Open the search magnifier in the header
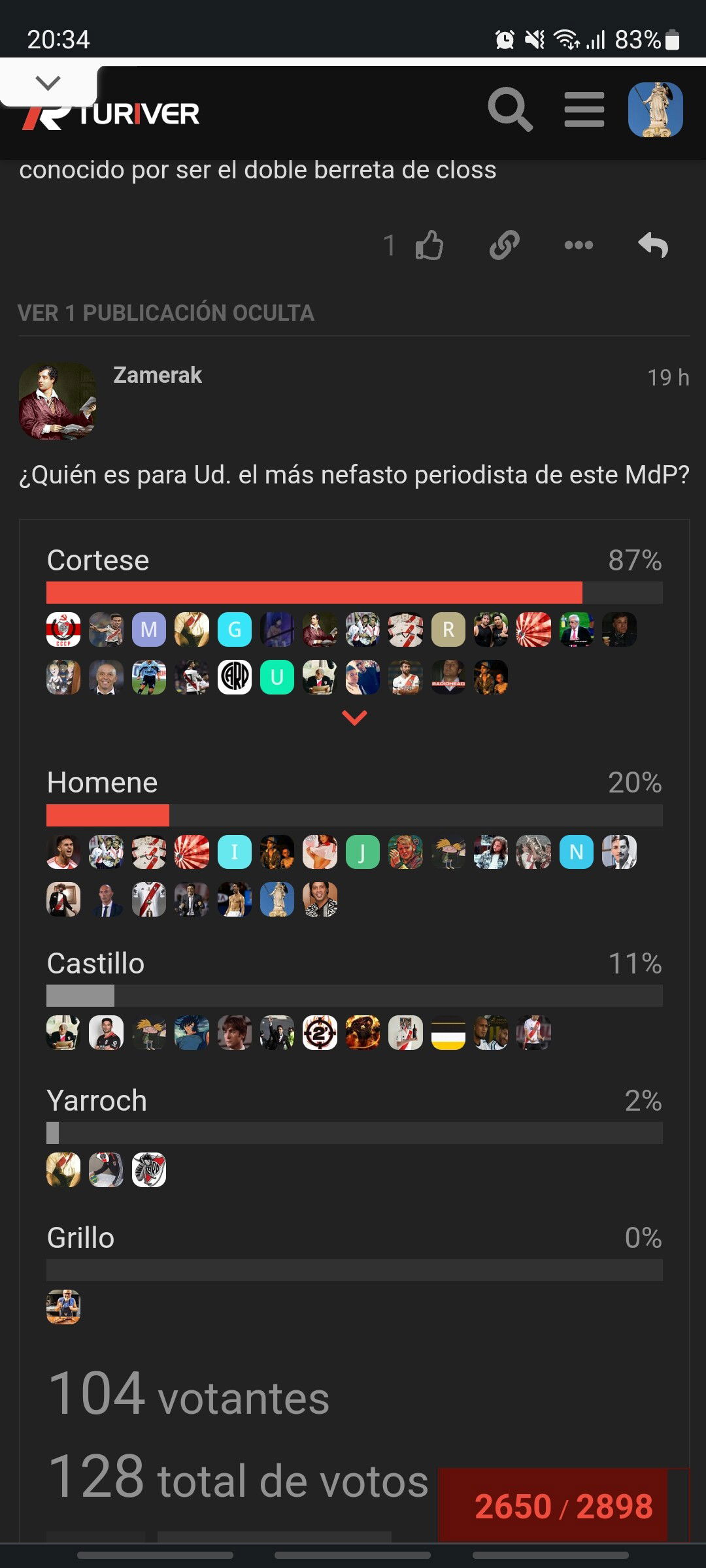This screenshot has height=1568, width=706. click(x=510, y=110)
